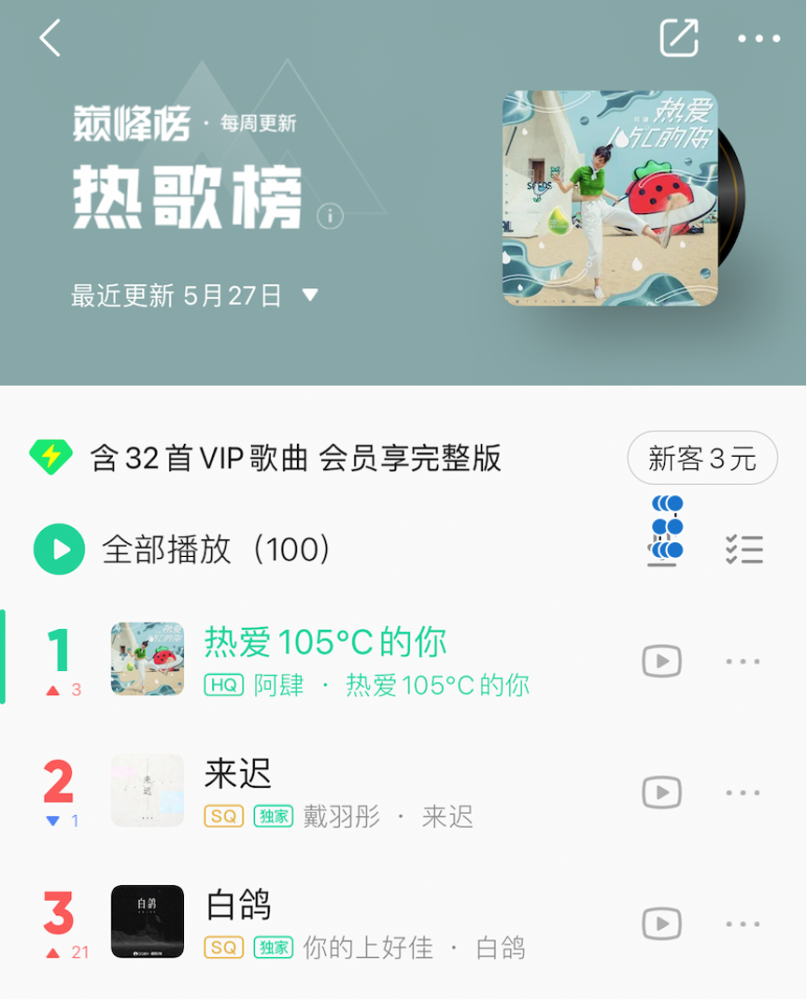Click the back arrow

[x=47, y=37]
